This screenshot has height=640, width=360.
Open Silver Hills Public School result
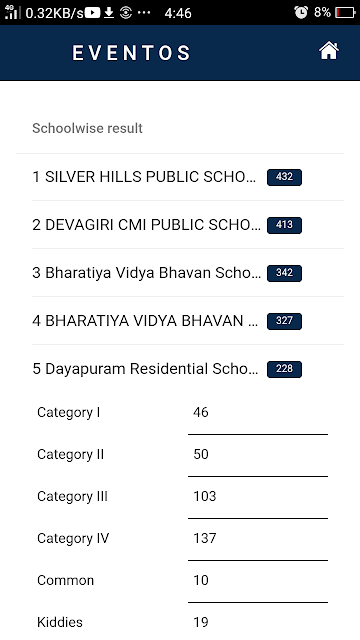[188, 177]
